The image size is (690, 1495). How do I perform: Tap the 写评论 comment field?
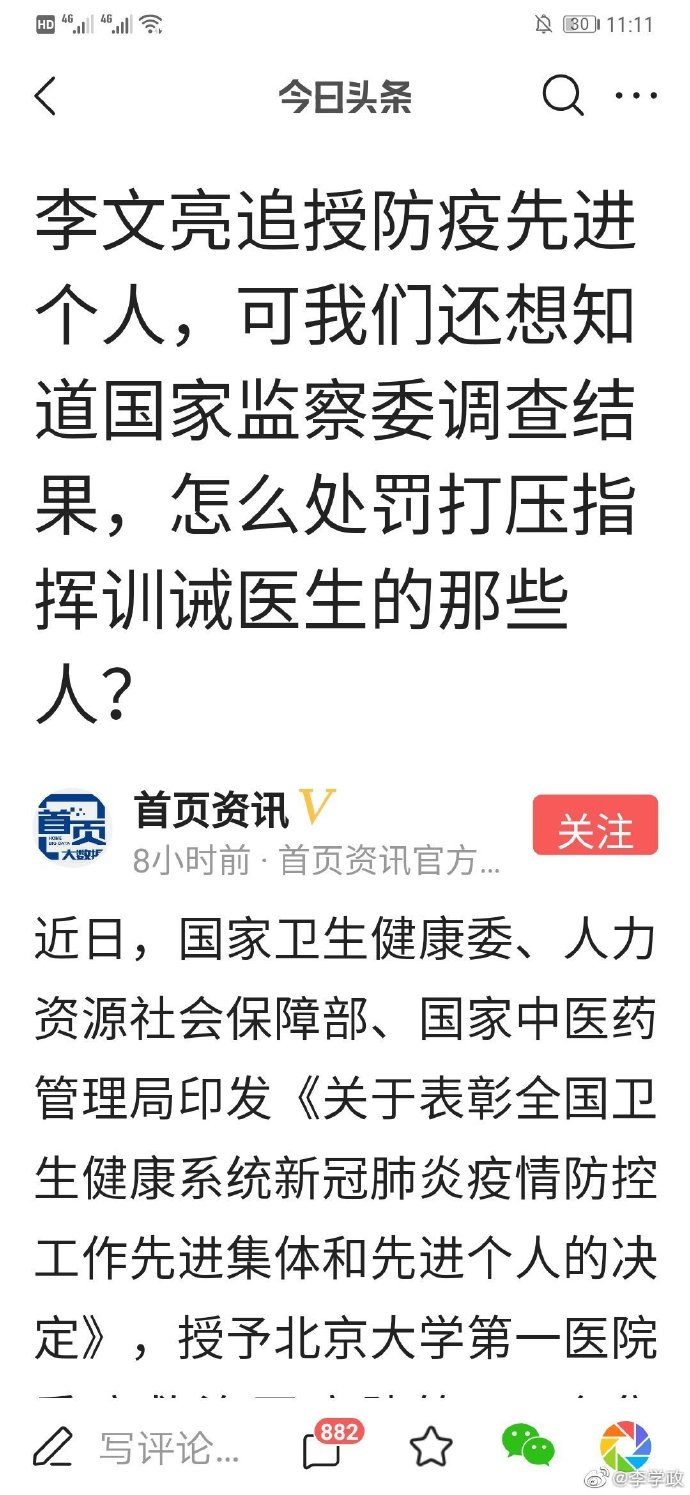165,1447
